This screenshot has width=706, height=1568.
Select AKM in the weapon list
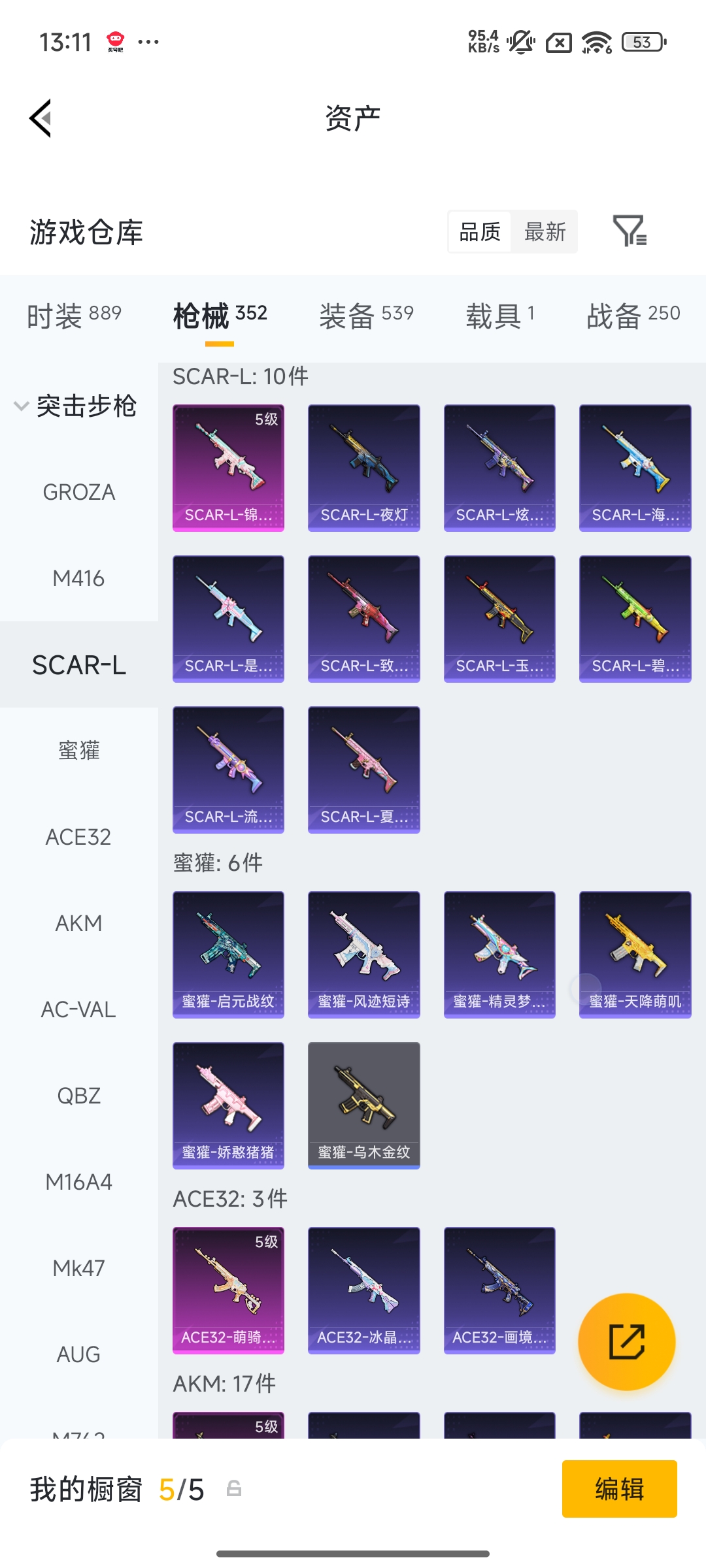point(78,923)
